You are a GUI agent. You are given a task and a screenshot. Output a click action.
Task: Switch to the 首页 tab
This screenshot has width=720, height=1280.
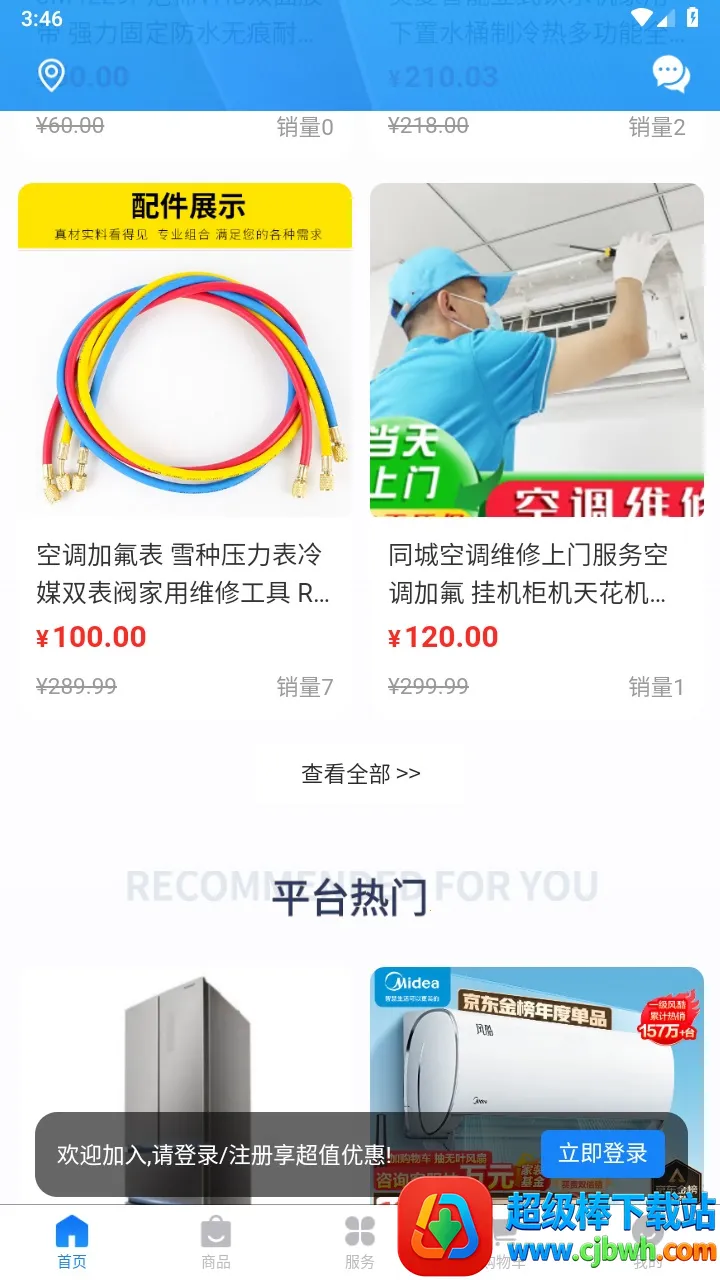pos(72,1242)
